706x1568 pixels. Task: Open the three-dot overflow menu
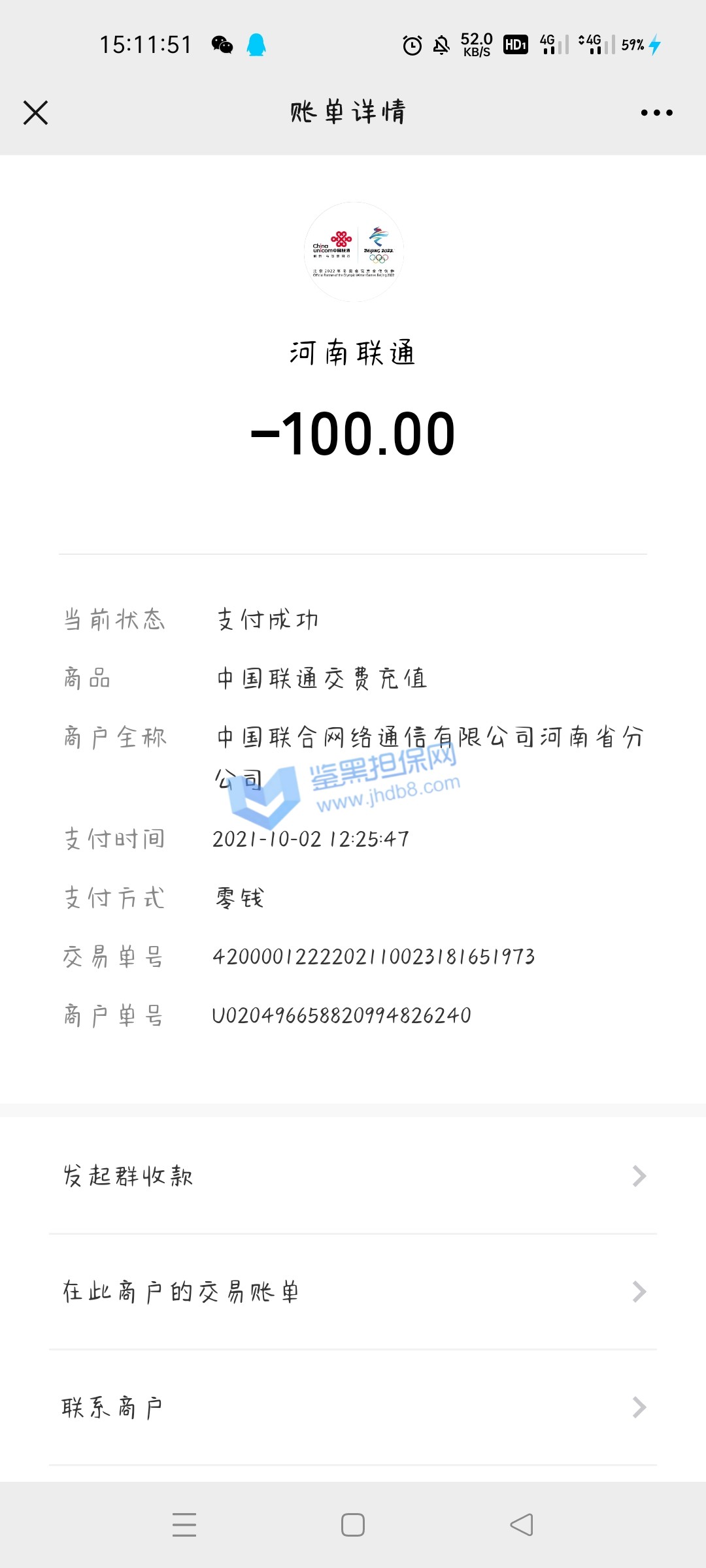(656, 112)
